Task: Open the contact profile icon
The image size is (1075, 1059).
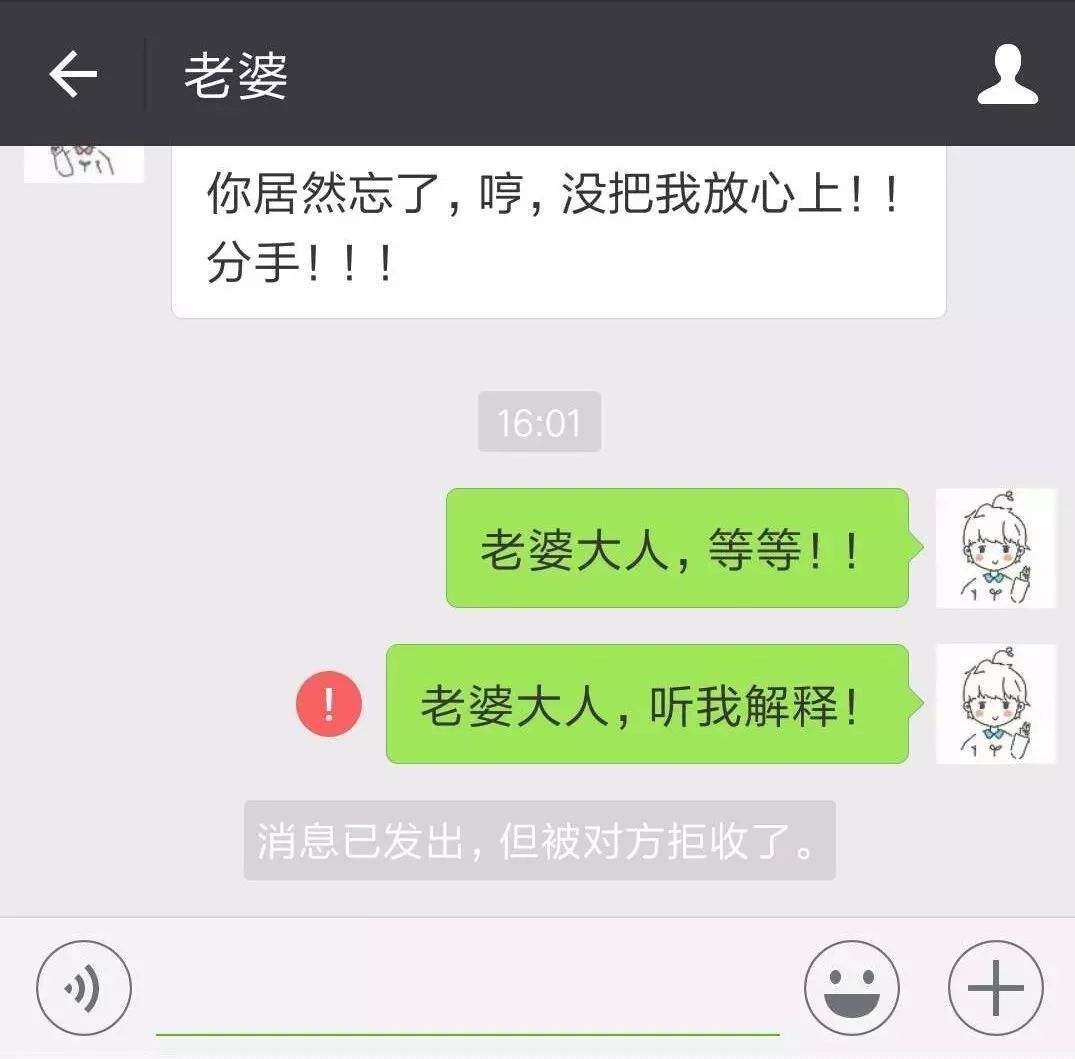Action: tap(1007, 75)
